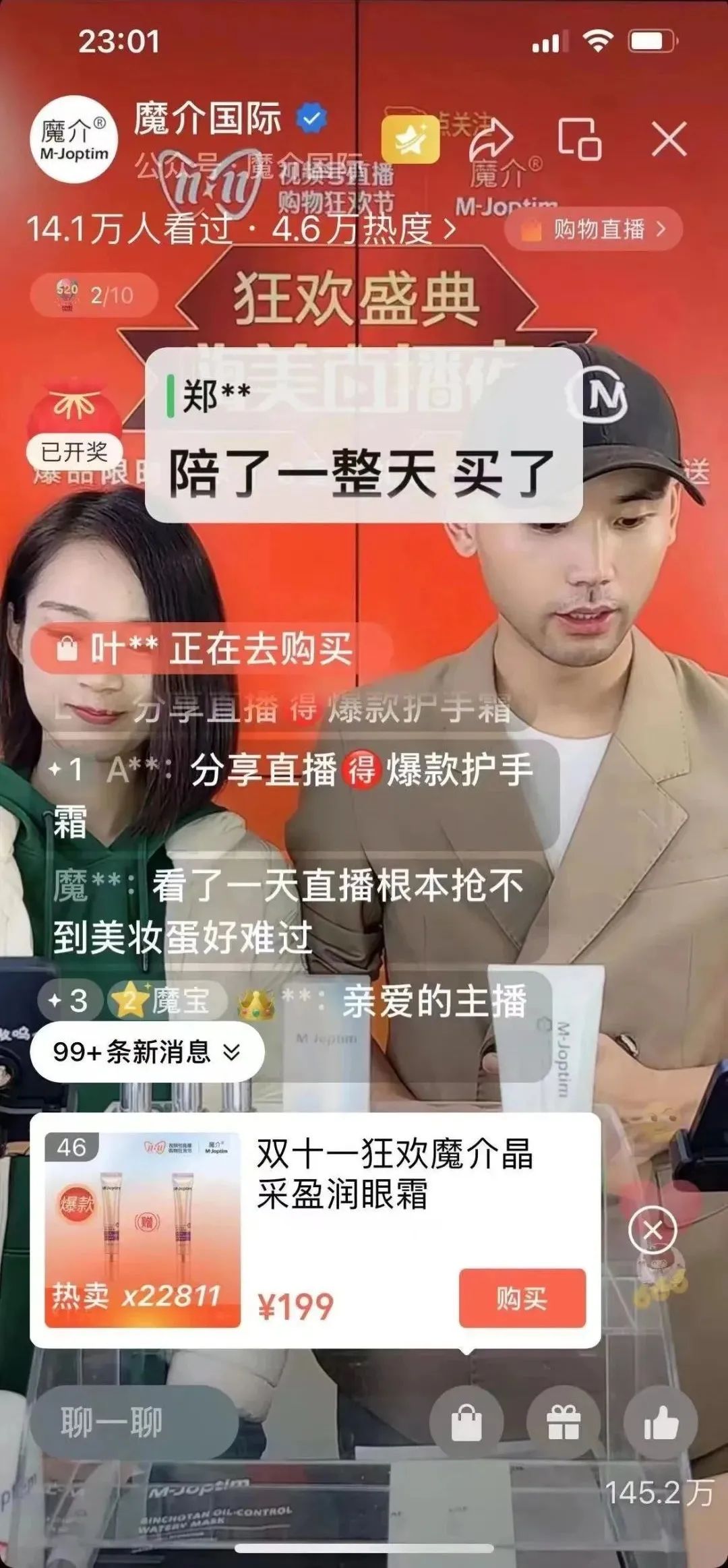Switch to floating mini window
728x1568 pixels.
pyautogui.click(x=579, y=139)
